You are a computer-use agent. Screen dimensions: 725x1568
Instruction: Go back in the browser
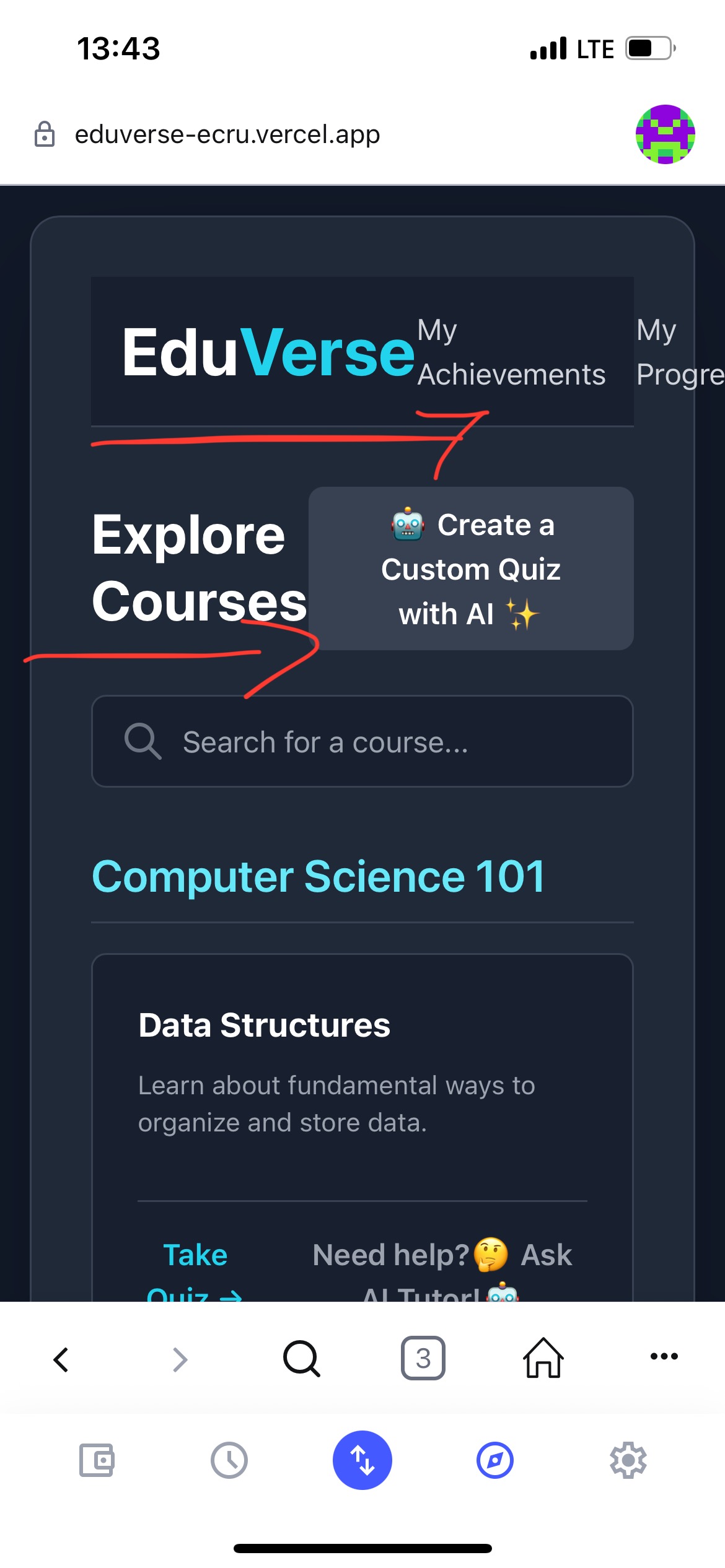[61, 1359]
